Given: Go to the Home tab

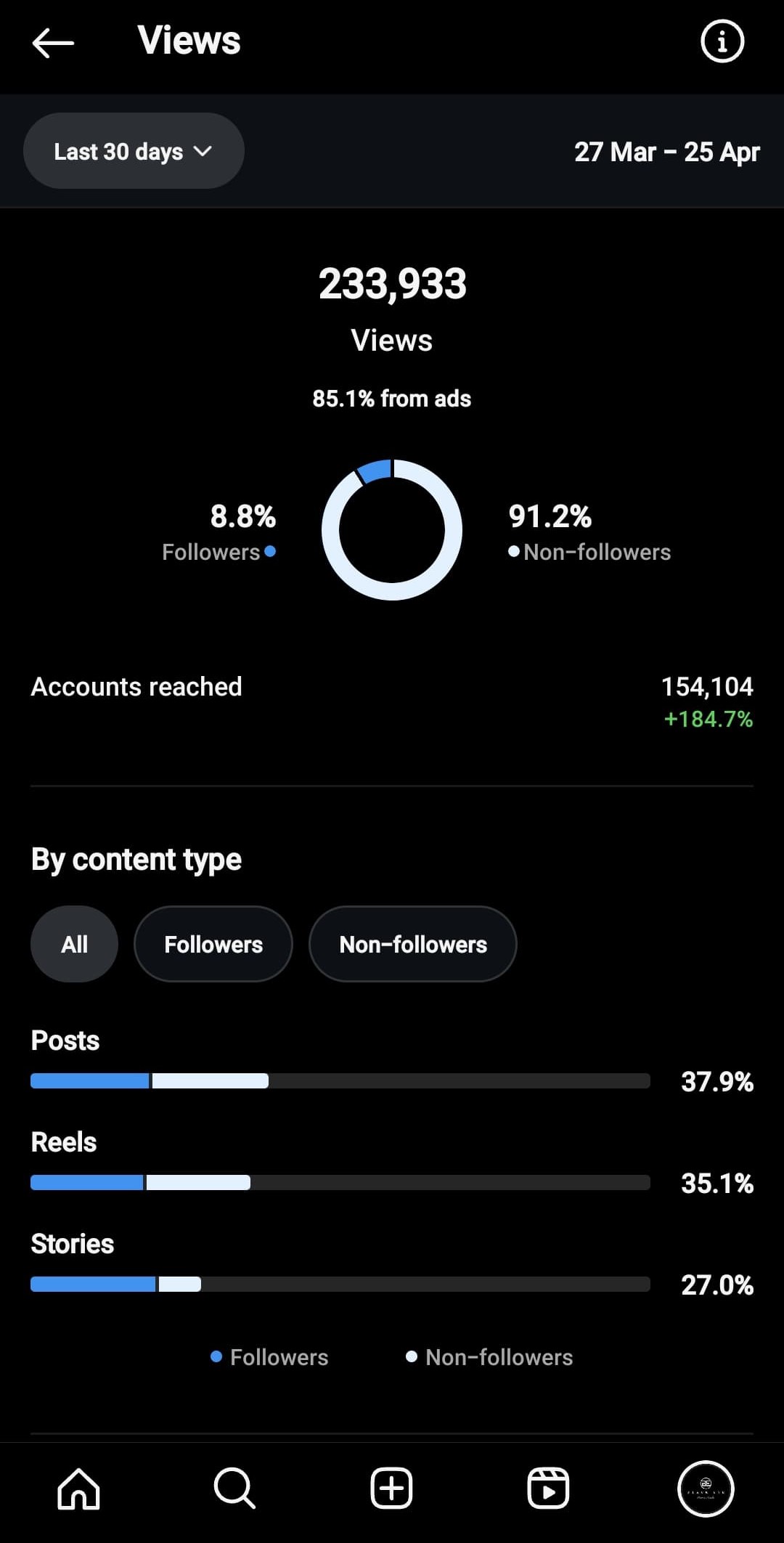Looking at the screenshot, I should pyautogui.click(x=78, y=1489).
